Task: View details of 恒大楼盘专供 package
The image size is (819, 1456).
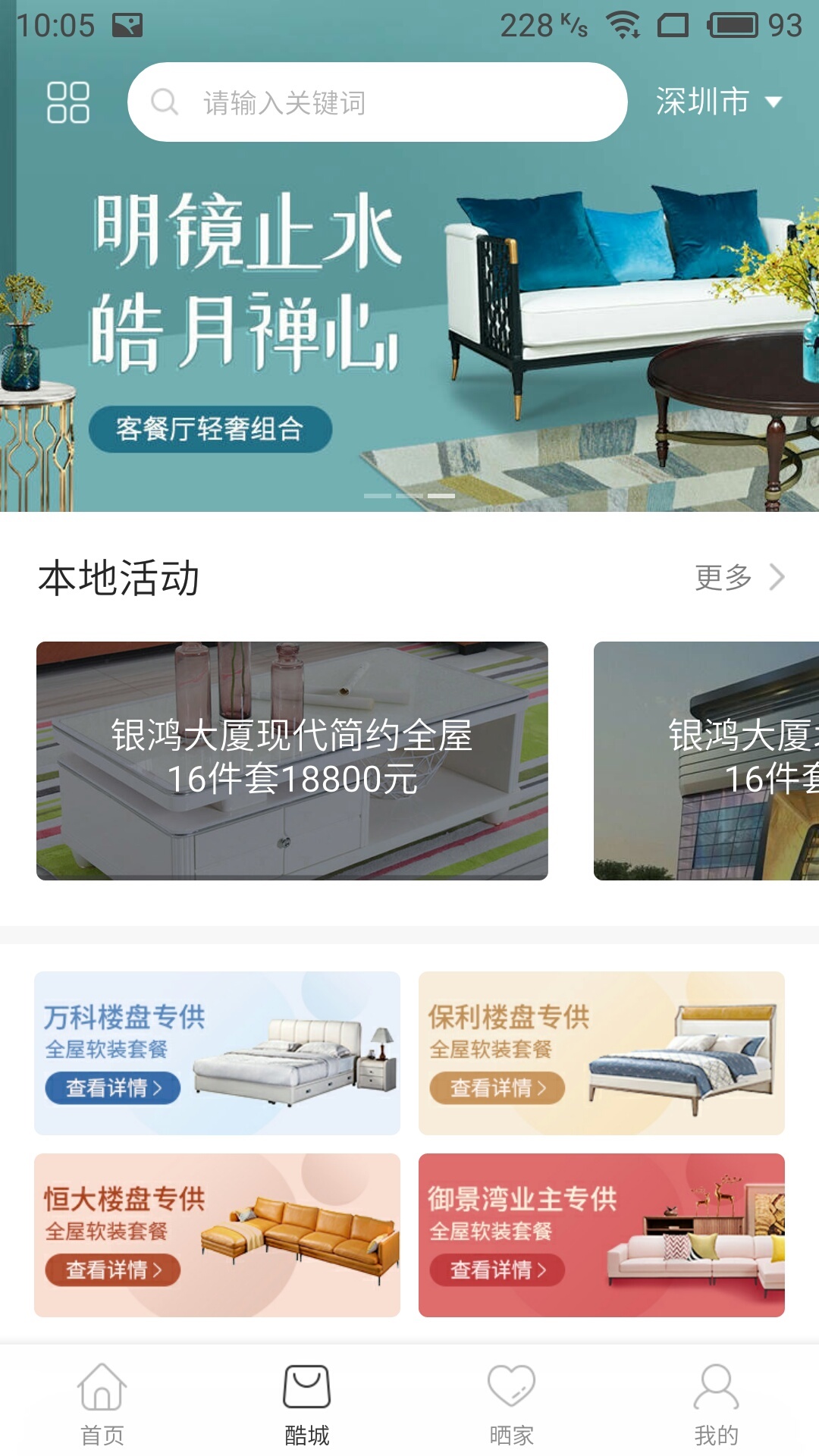Action: pyautogui.click(x=113, y=1270)
